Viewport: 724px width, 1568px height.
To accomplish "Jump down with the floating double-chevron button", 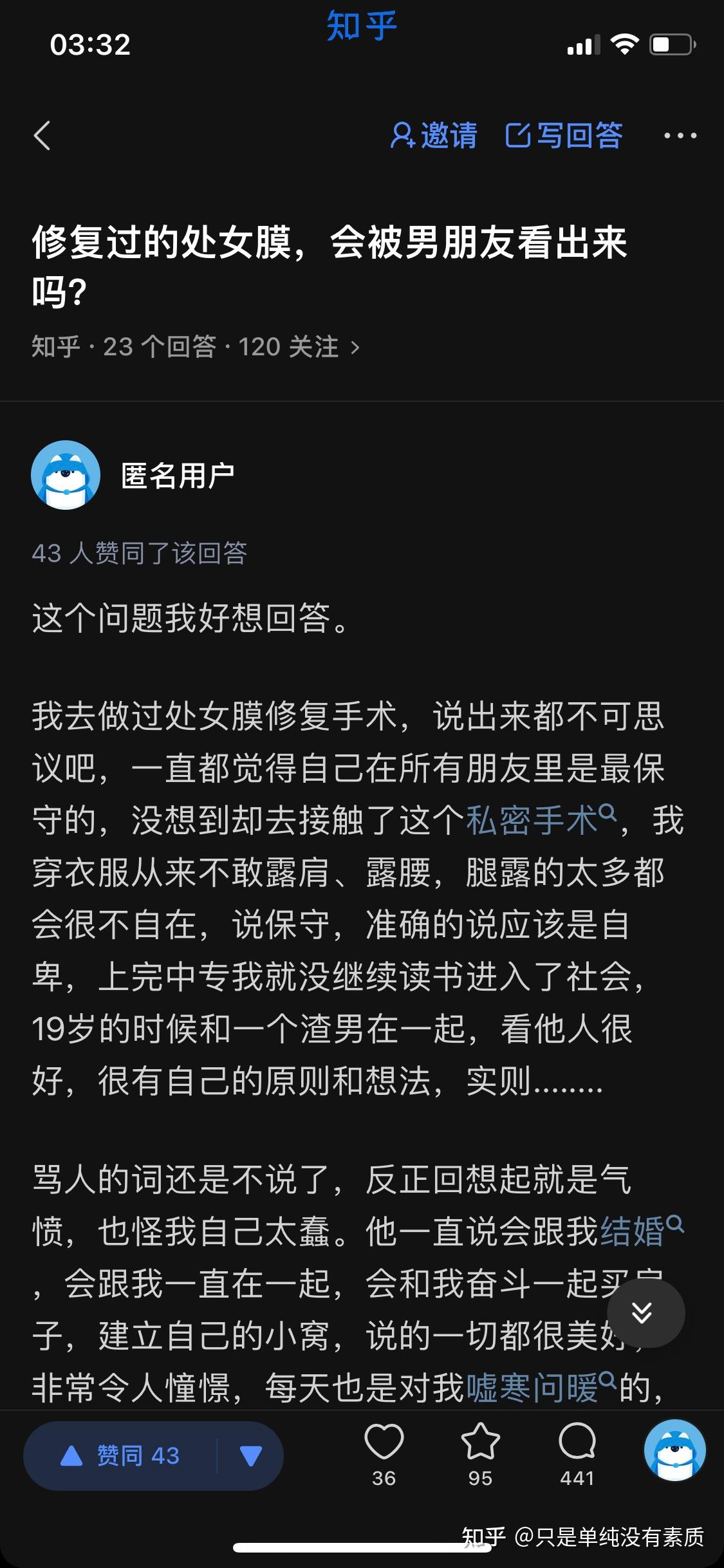I will pos(645,1313).
